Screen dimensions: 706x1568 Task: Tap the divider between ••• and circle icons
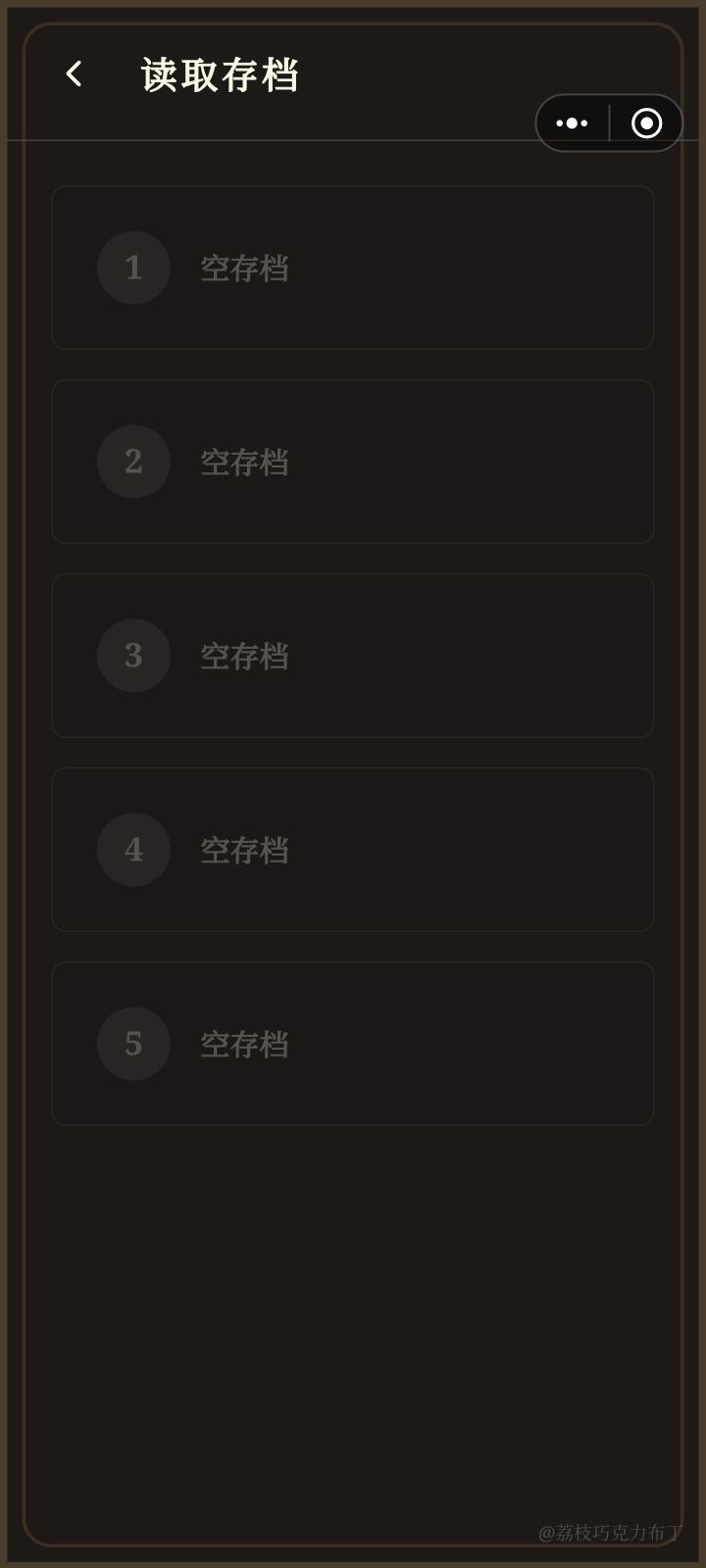(609, 122)
